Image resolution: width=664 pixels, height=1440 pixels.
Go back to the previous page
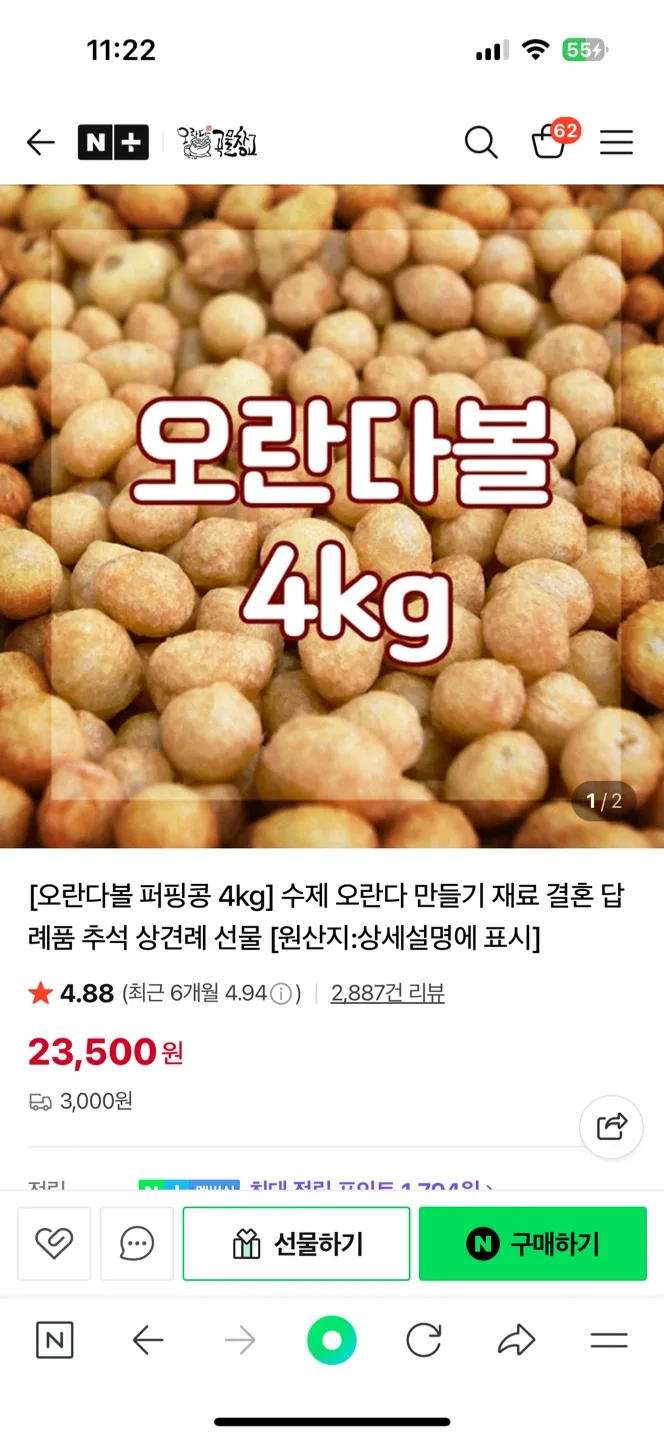coord(40,143)
